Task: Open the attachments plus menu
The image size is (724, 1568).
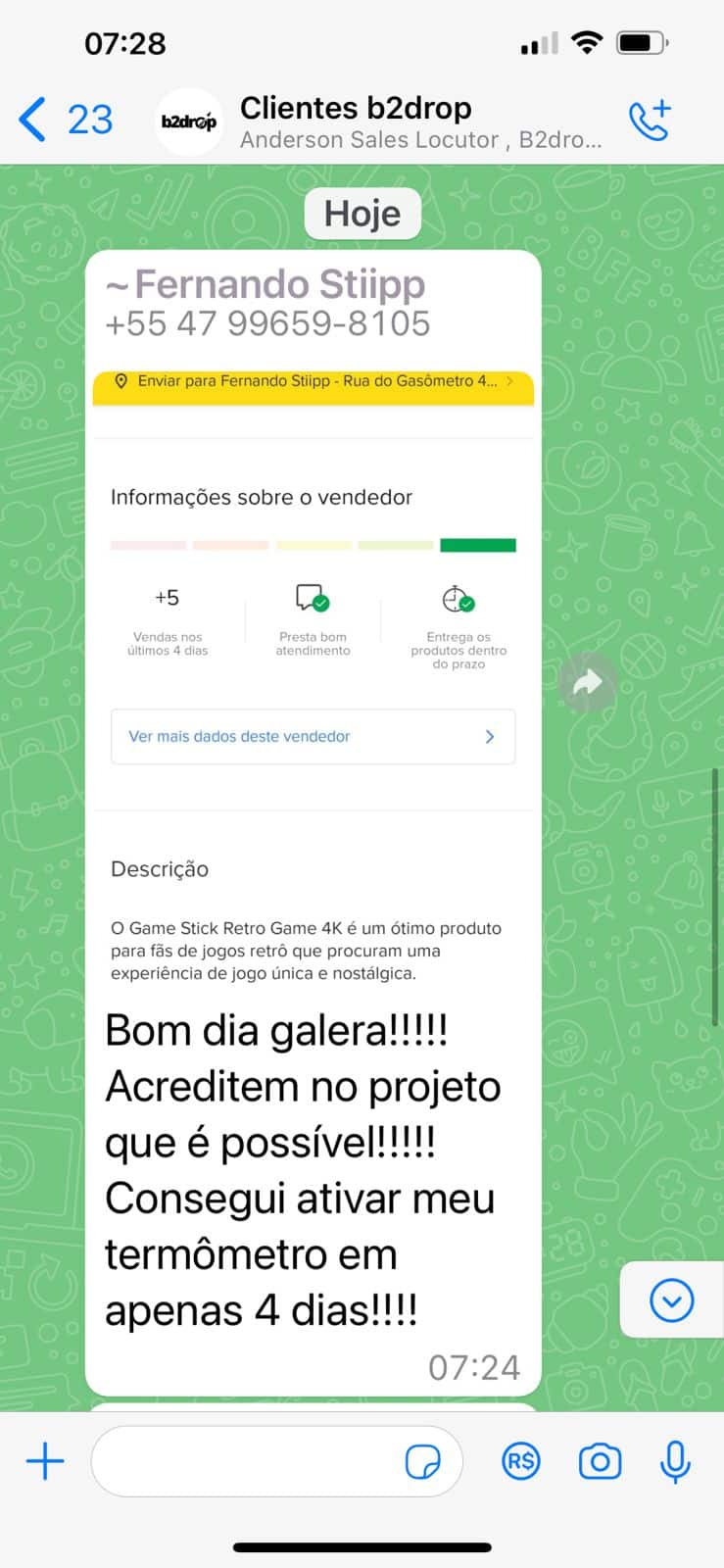Action: [x=45, y=1461]
